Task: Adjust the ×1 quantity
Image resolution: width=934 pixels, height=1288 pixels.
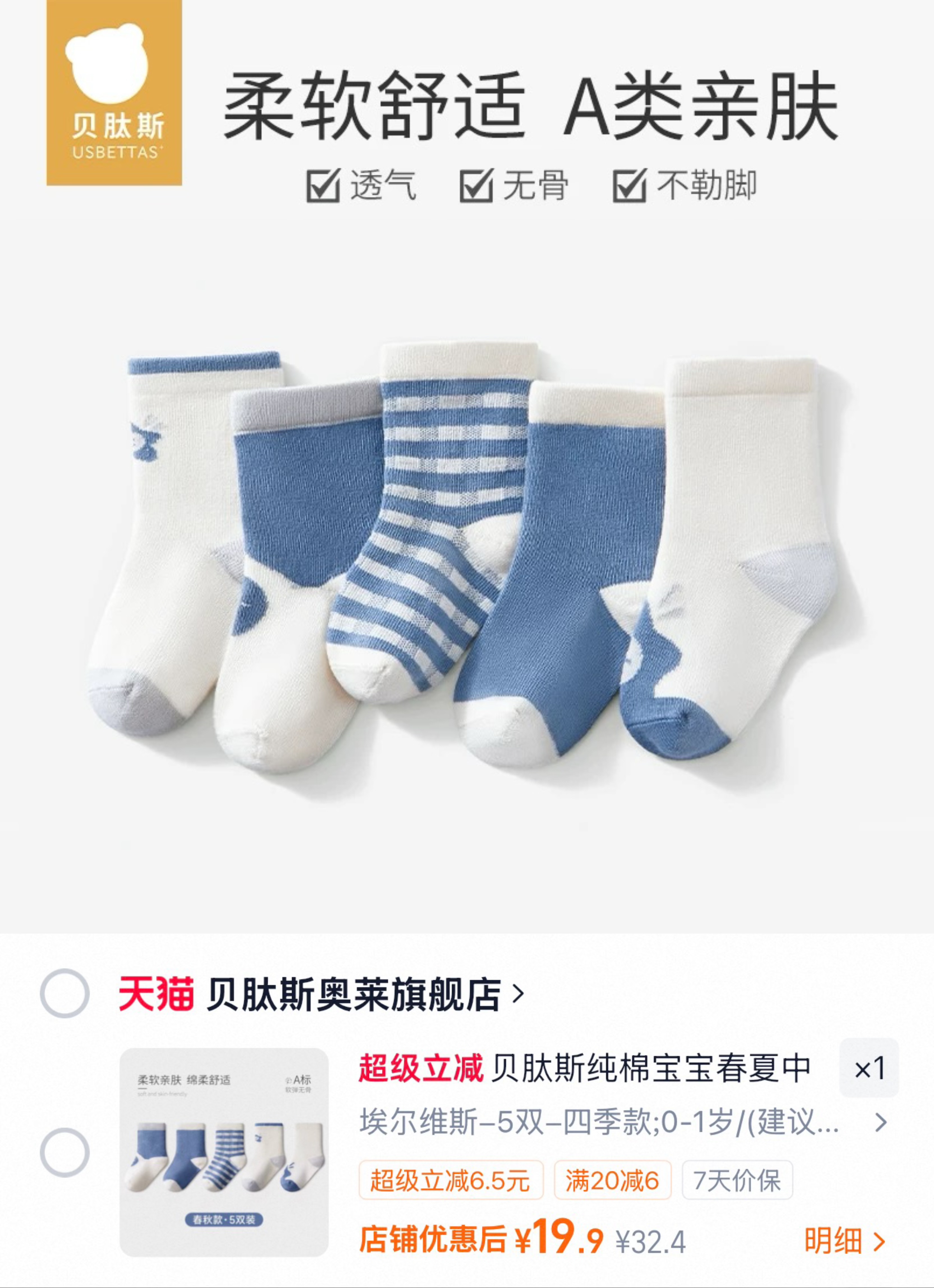Action: coord(869,1068)
